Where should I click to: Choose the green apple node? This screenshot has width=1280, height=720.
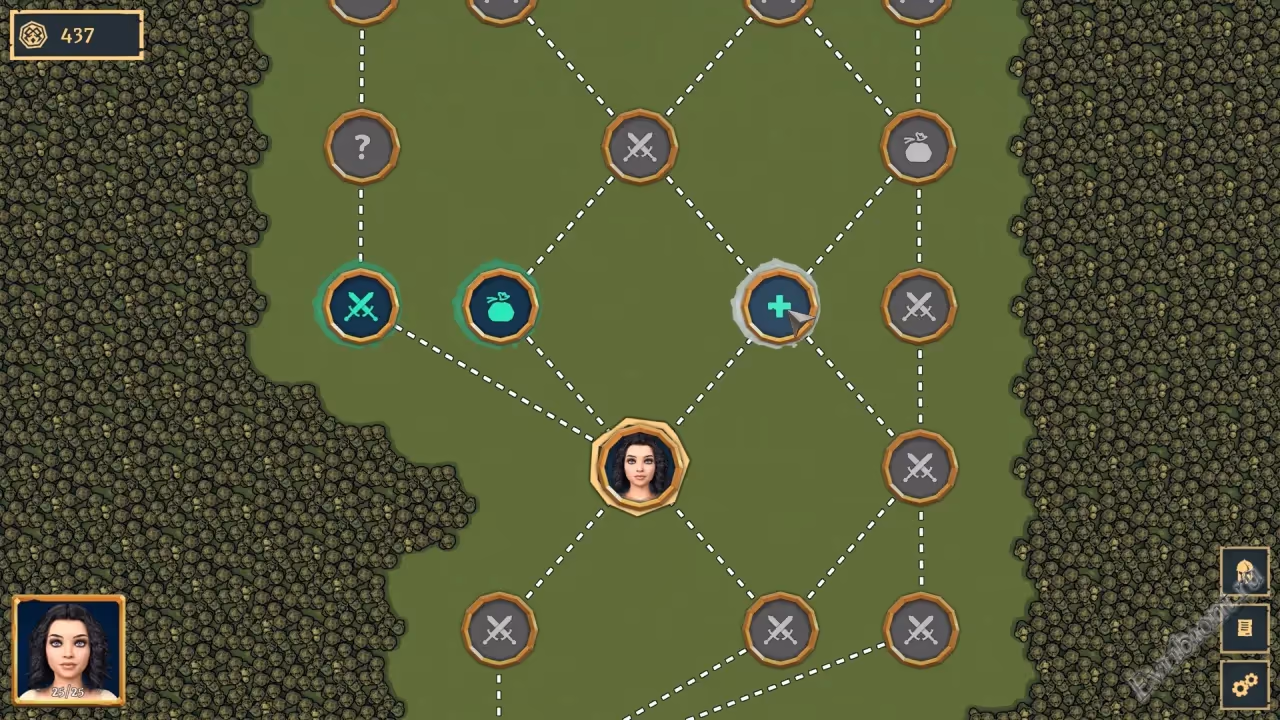click(x=500, y=306)
